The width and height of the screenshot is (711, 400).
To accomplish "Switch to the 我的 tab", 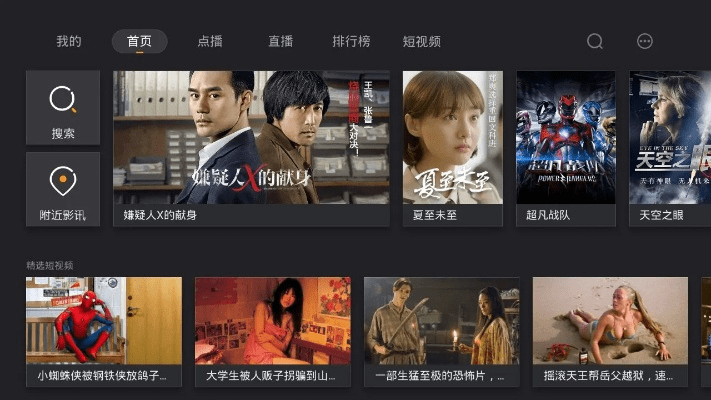I will coord(68,41).
